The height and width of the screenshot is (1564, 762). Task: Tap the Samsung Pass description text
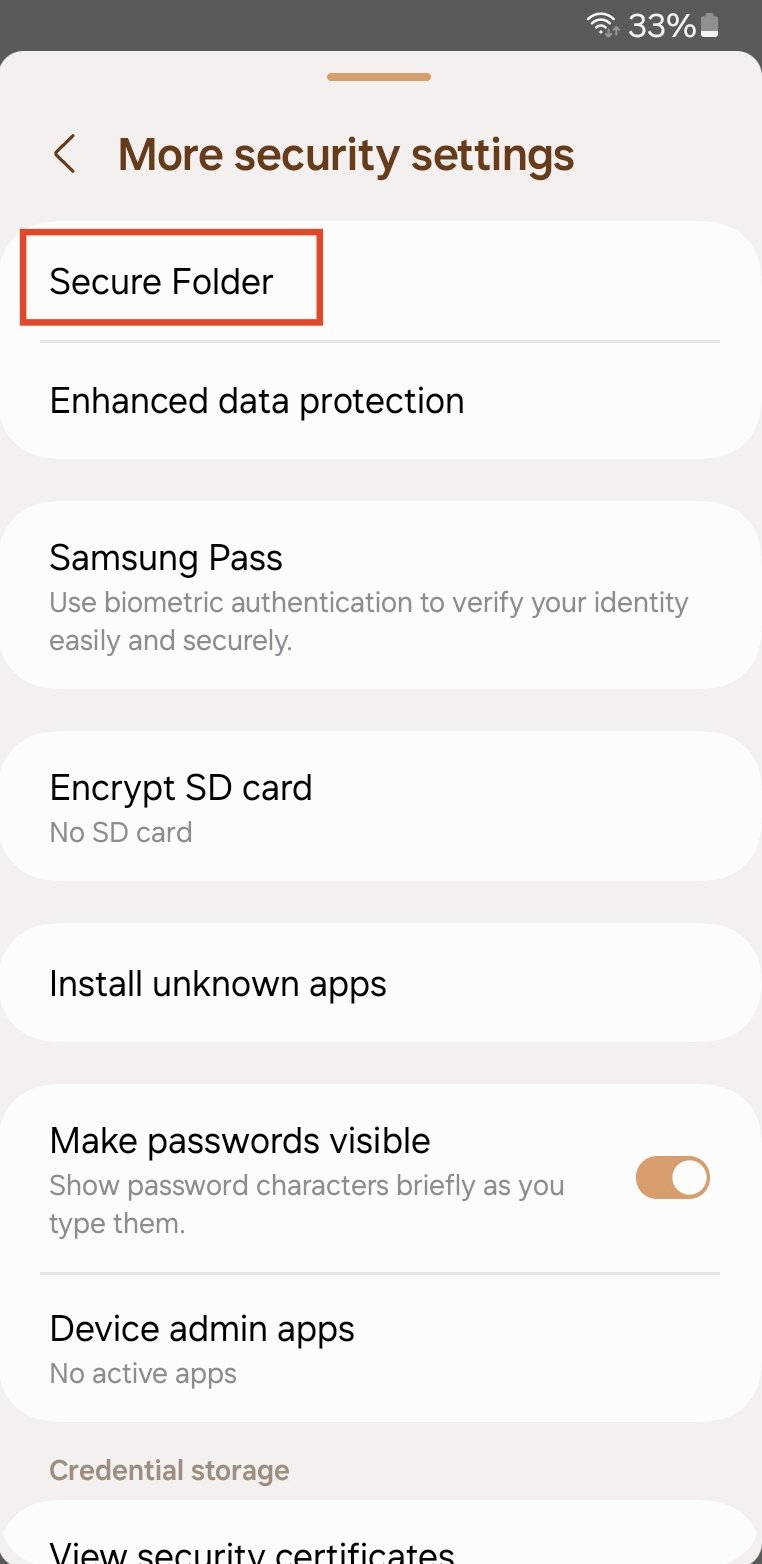click(369, 621)
